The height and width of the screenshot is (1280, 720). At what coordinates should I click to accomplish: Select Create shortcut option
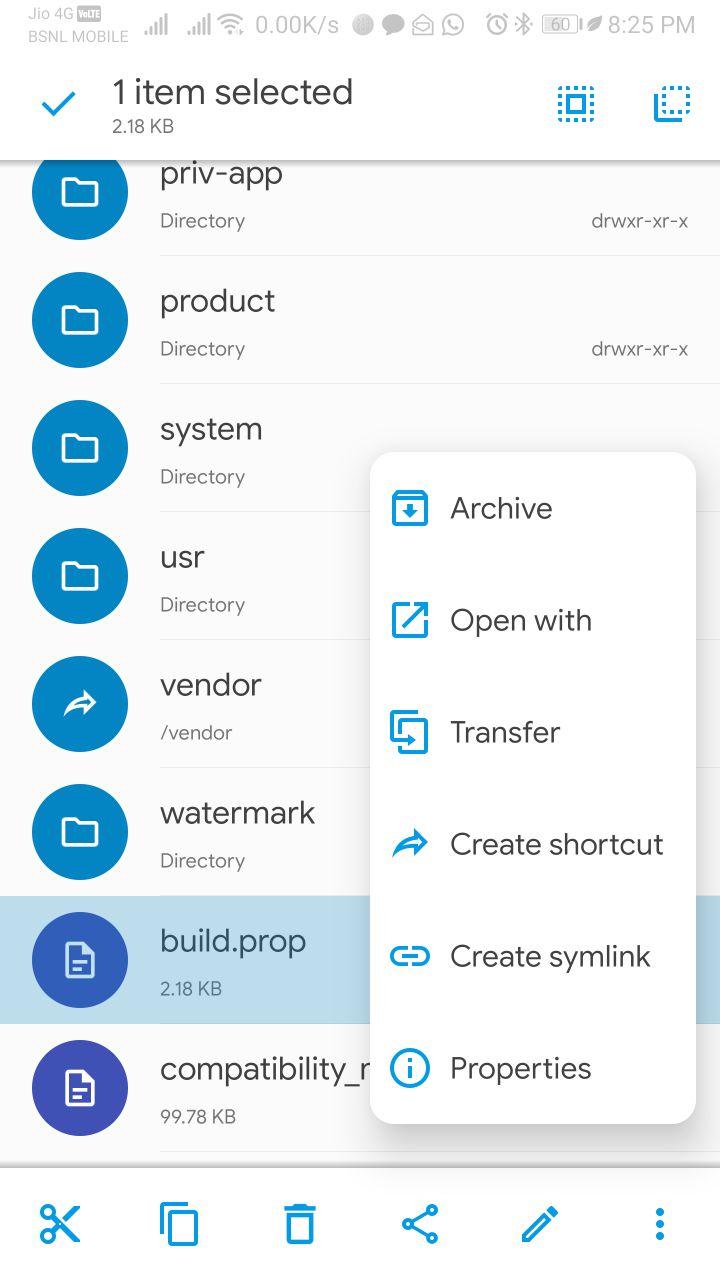556,844
